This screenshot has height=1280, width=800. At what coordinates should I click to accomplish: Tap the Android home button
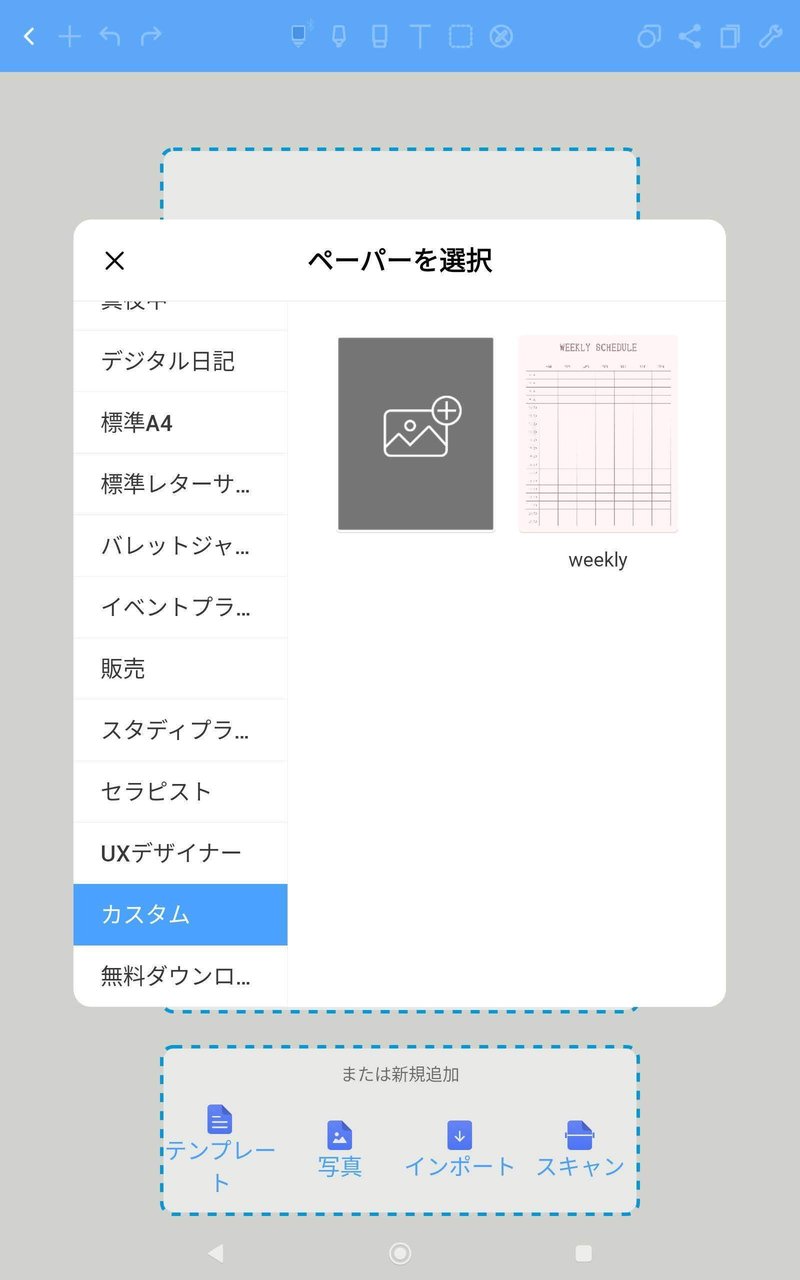tap(400, 1253)
